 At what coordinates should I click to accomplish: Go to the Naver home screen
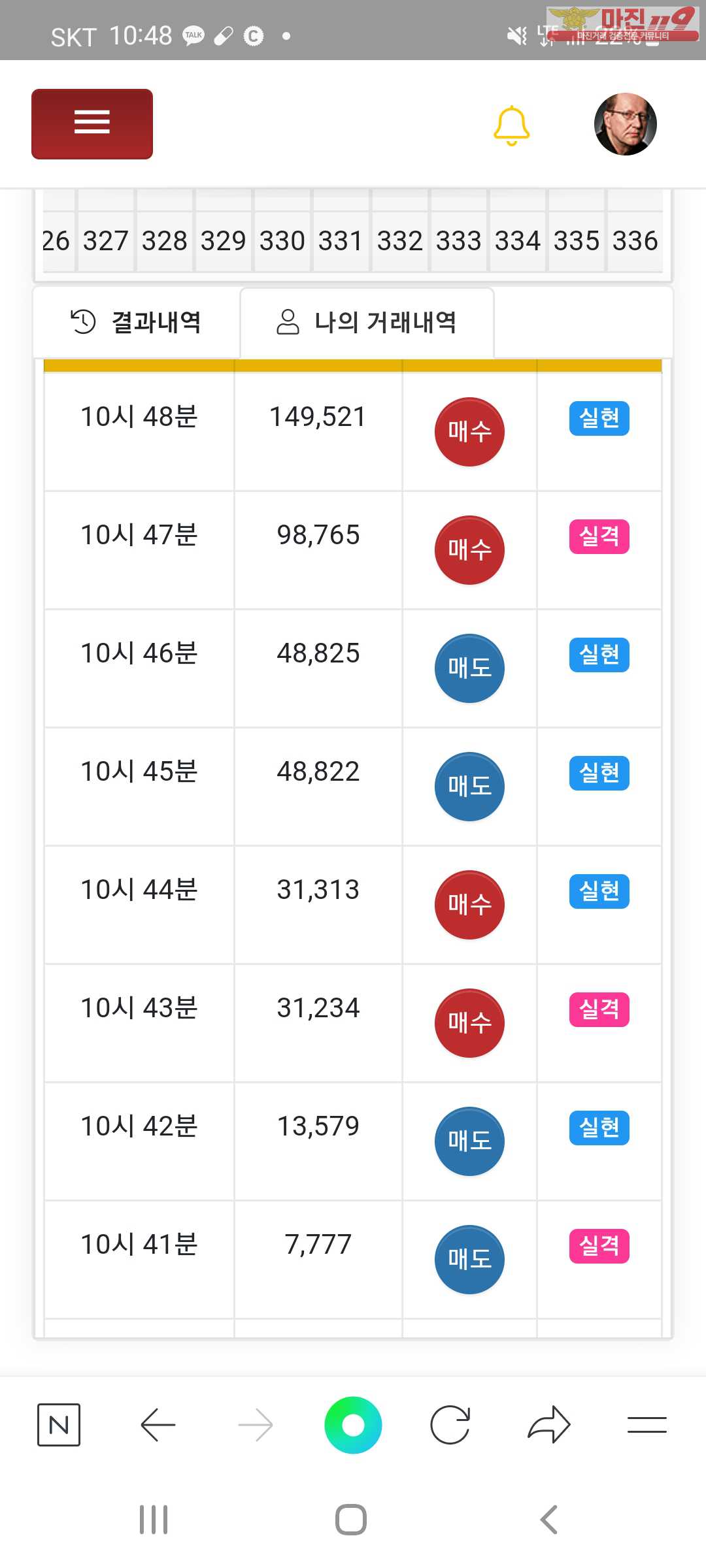[x=59, y=1424]
